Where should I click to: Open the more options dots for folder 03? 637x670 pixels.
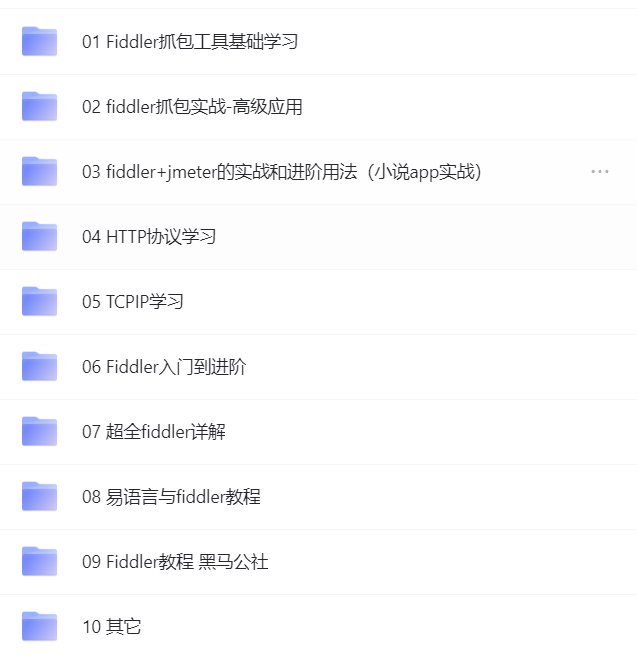click(600, 172)
